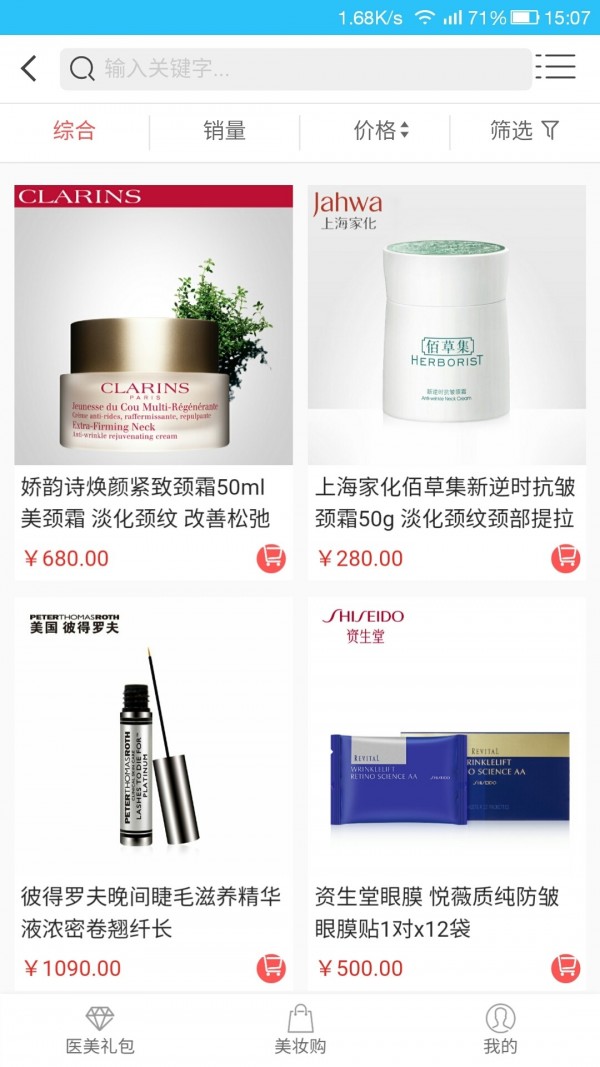Add the ¥1090.00 lash serum to cart
This screenshot has width=600, height=1067.
(271, 968)
